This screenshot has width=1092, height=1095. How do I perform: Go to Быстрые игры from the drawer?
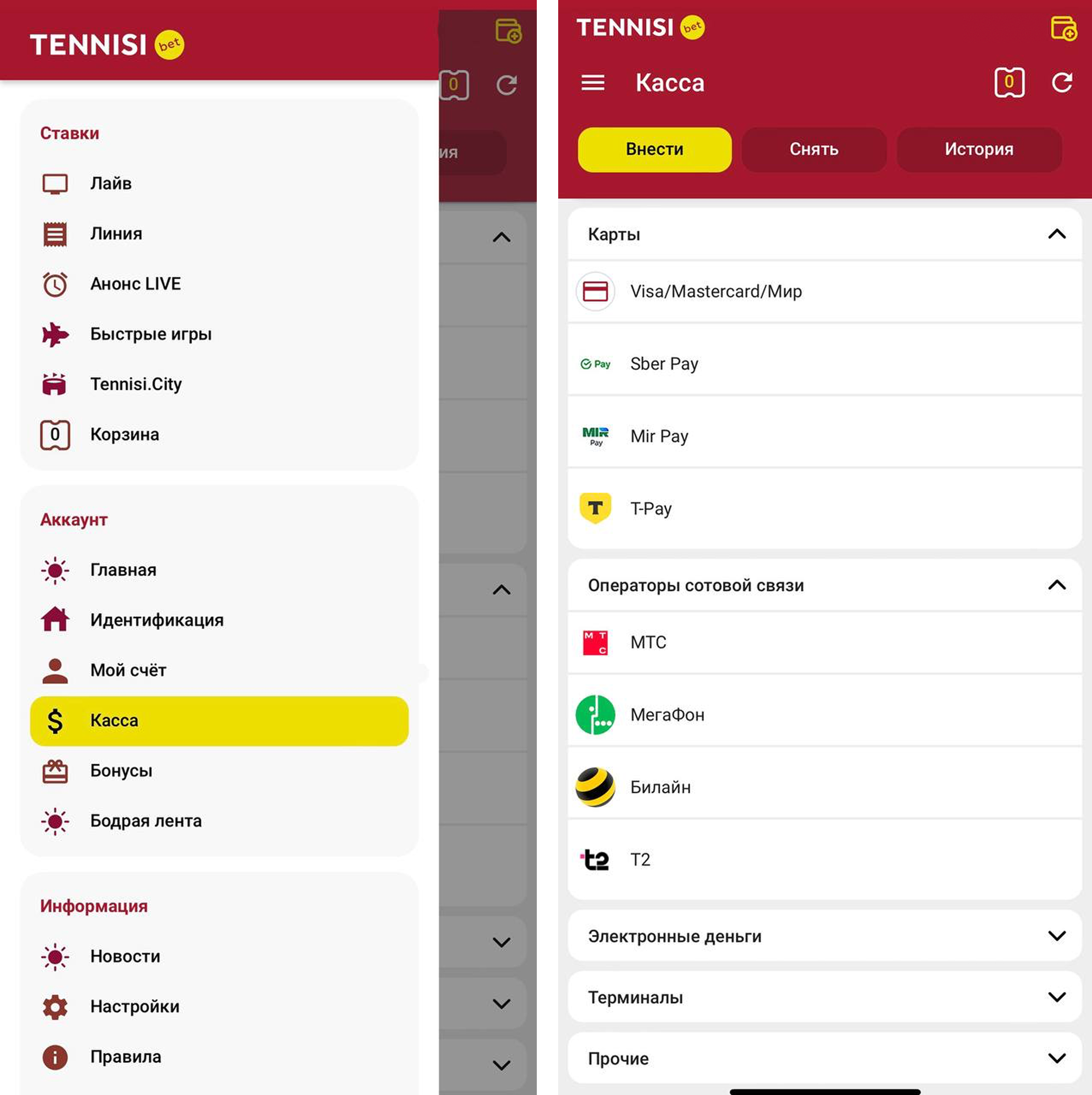pos(150,334)
